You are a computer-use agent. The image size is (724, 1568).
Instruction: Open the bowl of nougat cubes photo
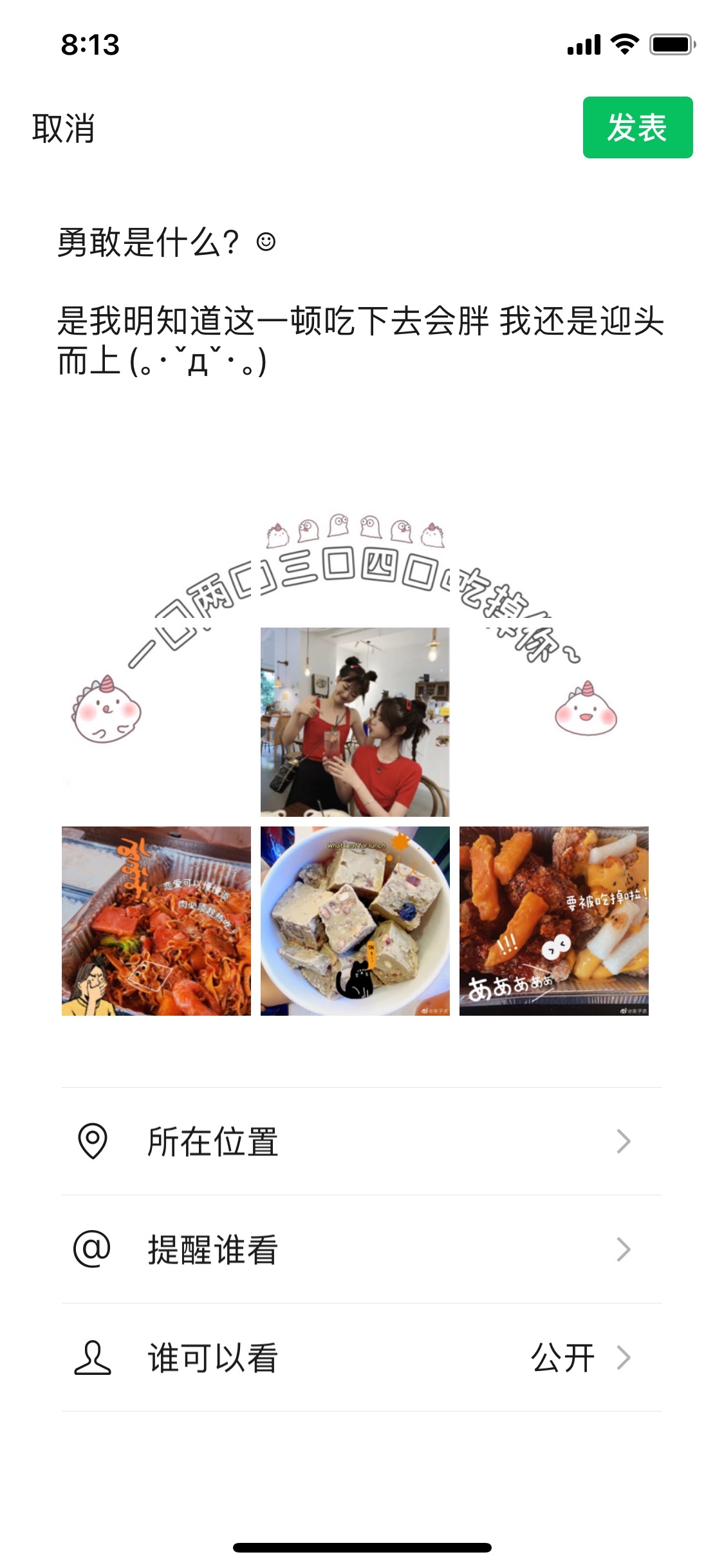click(x=355, y=920)
